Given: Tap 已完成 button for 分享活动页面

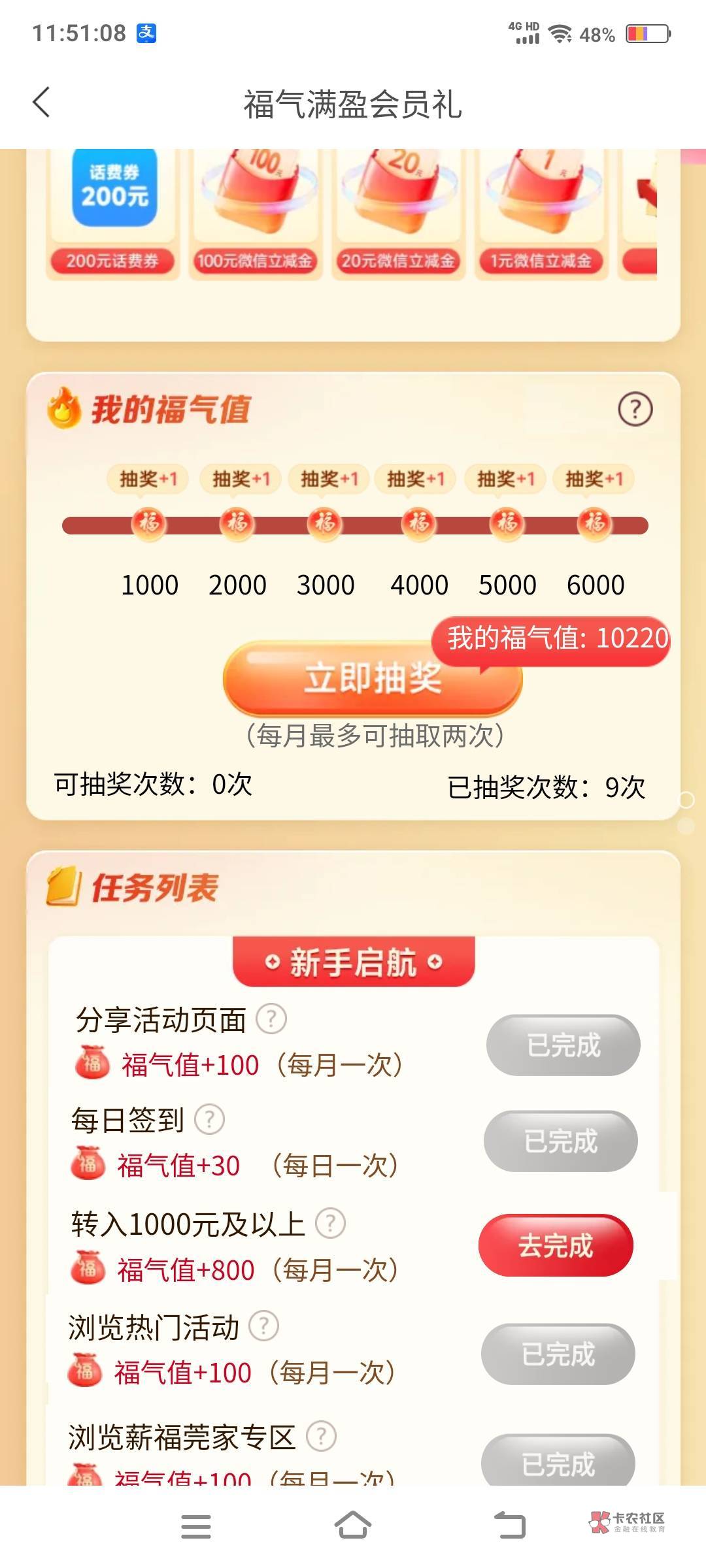Looking at the screenshot, I should (563, 1045).
